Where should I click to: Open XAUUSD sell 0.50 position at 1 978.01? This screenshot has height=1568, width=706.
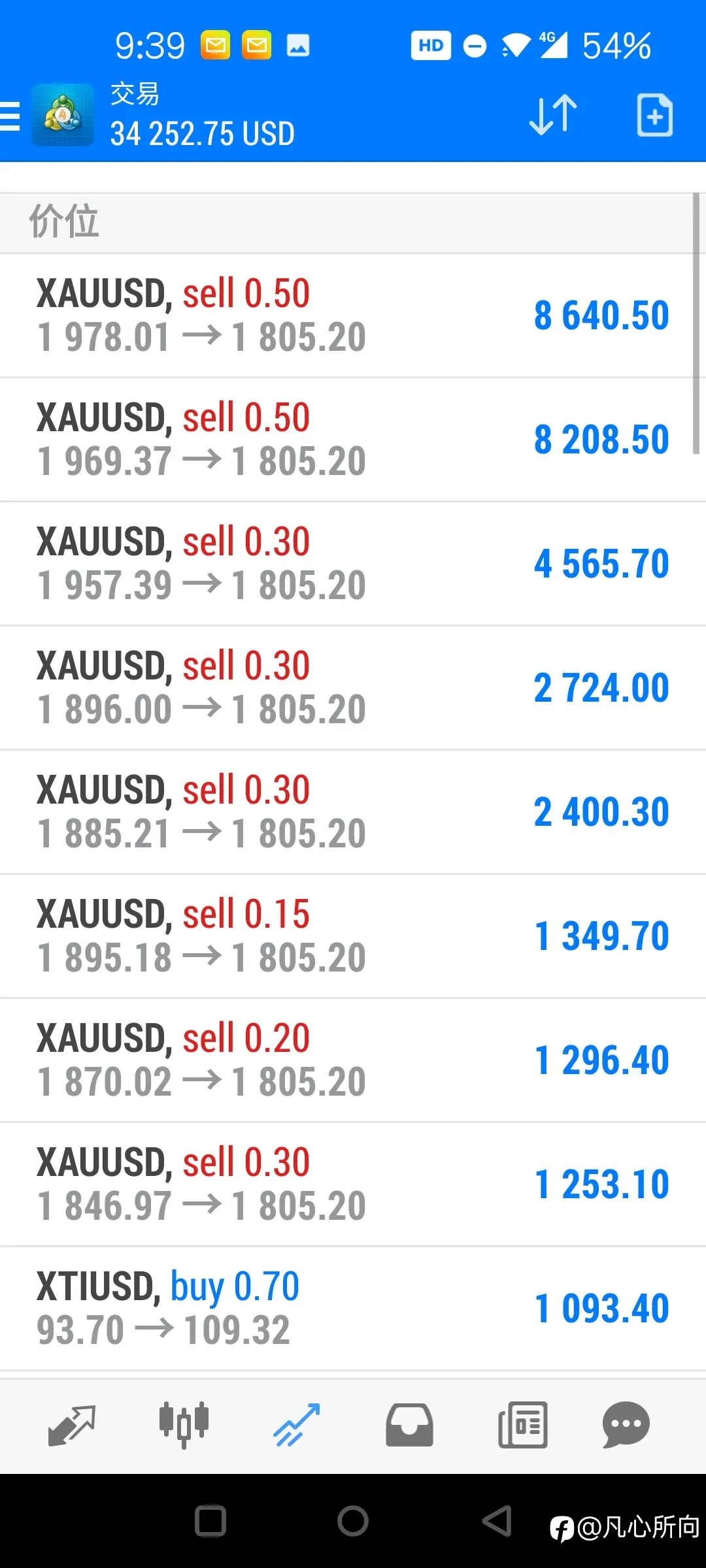[353, 316]
